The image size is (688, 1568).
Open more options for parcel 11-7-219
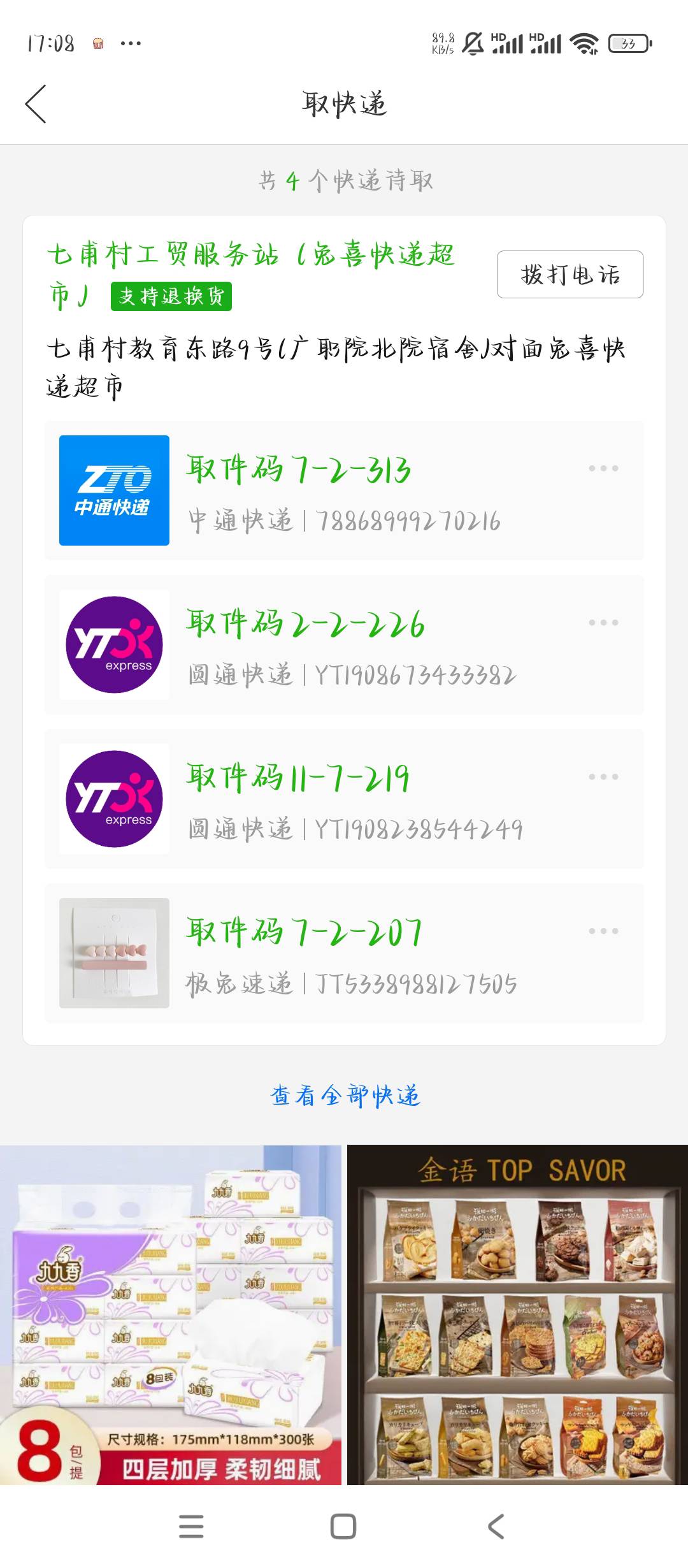pos(603,777)
